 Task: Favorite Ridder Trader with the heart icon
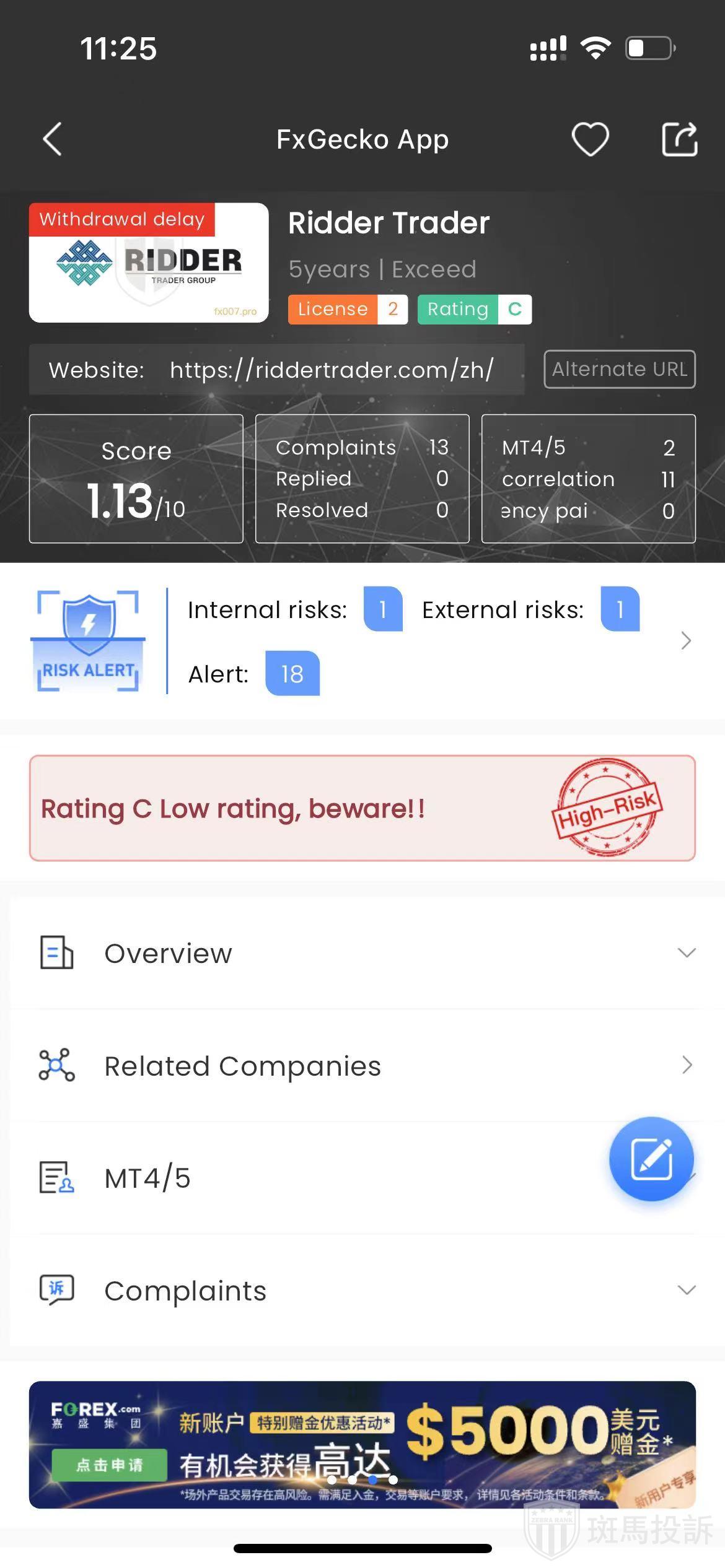(589, 139)
